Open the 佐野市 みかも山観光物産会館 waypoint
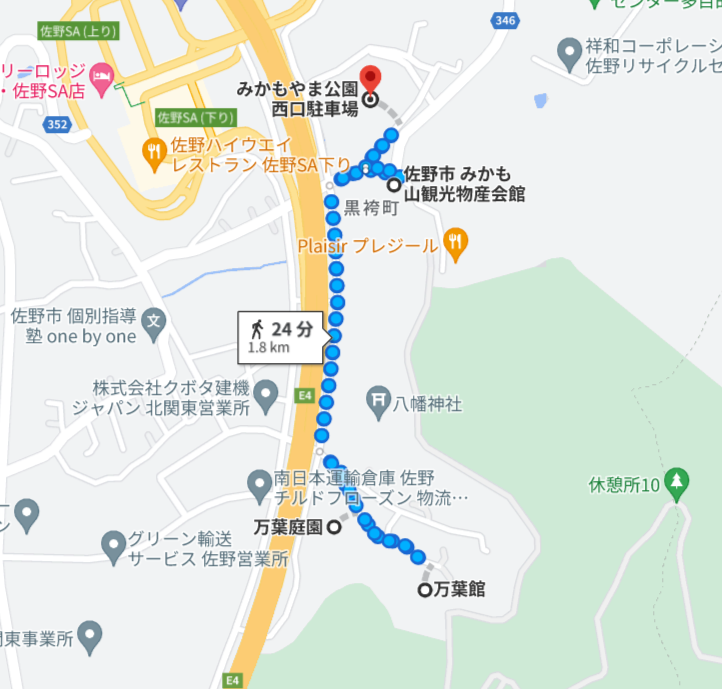722x689 pixels. 394,185
